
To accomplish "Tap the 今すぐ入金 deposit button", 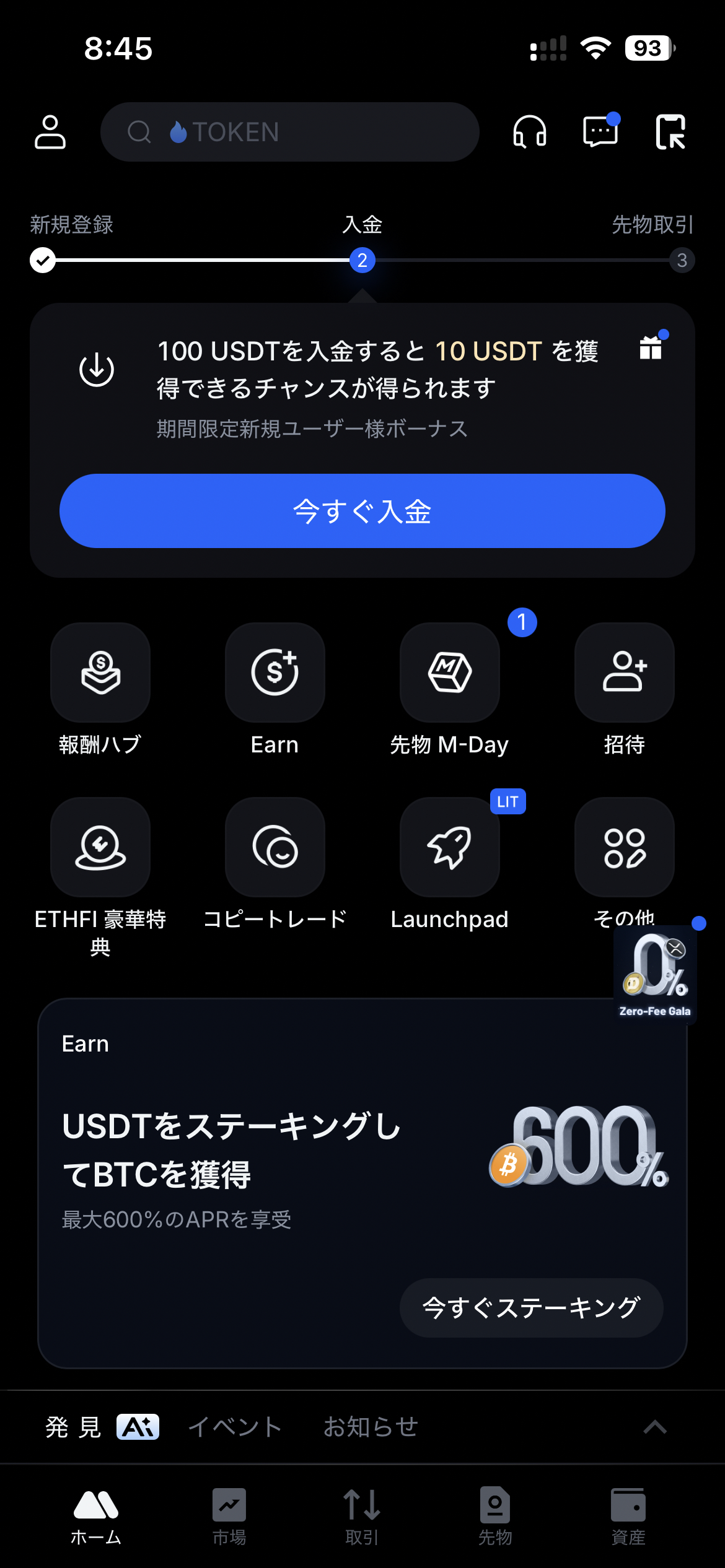I will 362,511.
